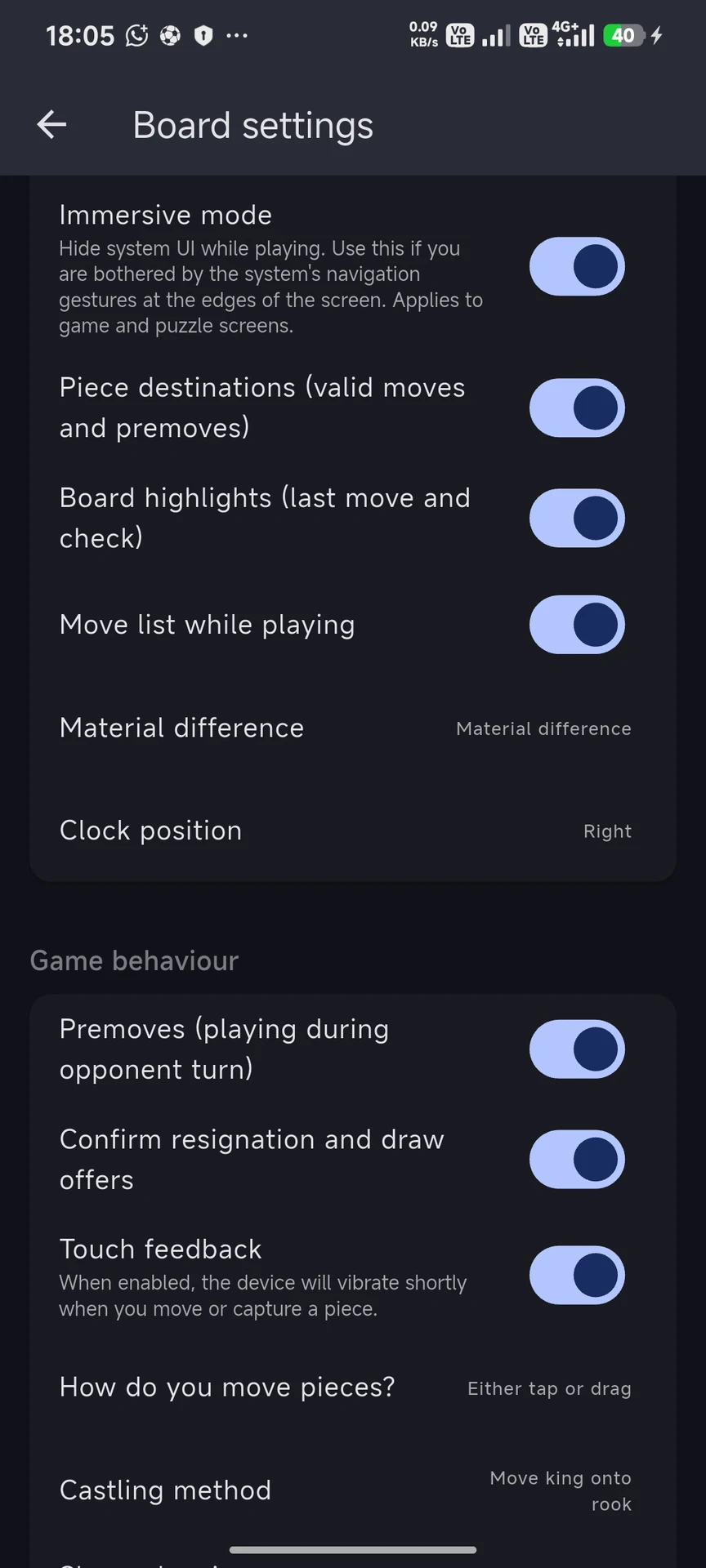
Task: Change the Clock position setting
Action: 351,831
